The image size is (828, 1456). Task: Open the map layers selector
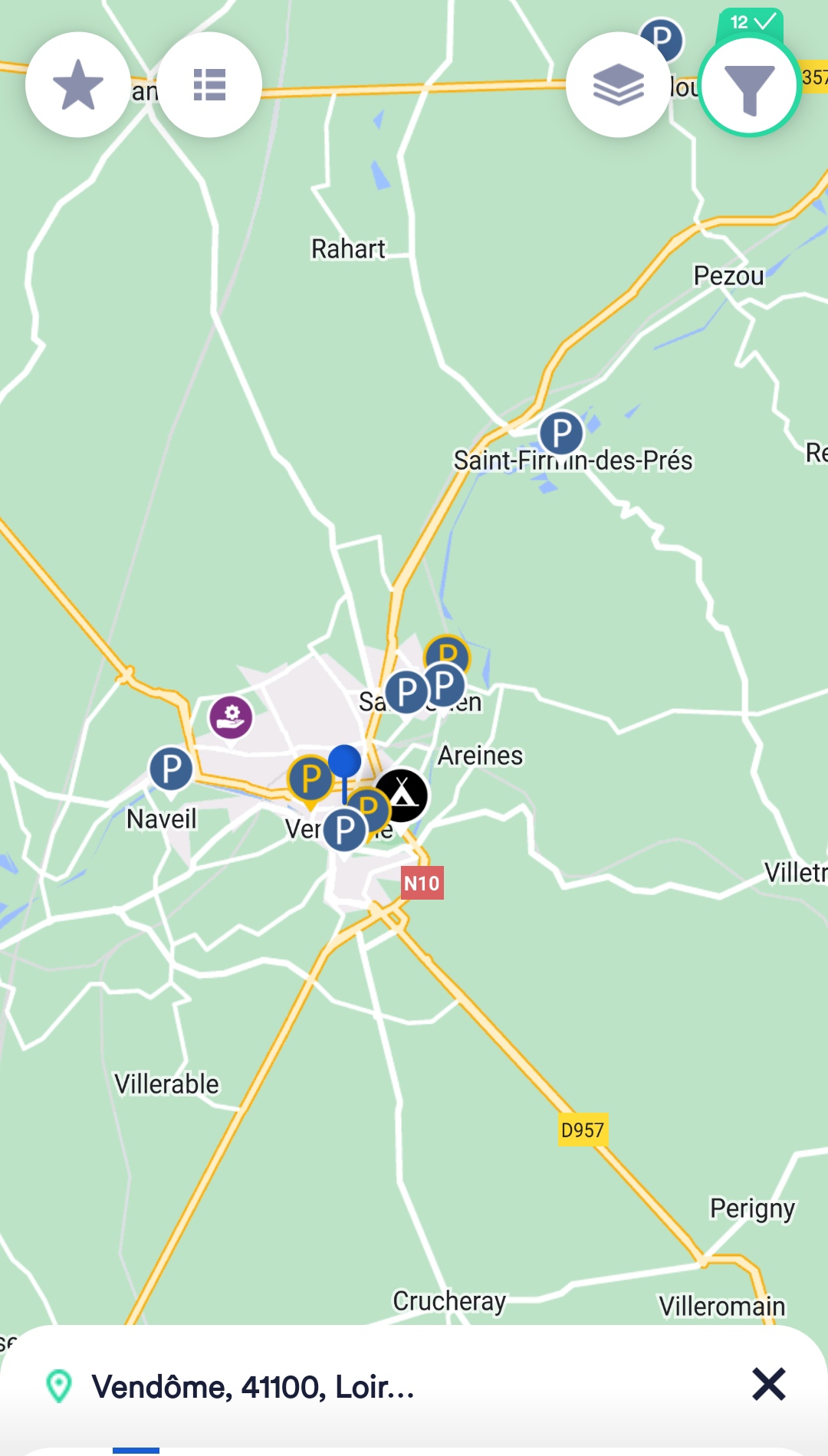(619, 85)
